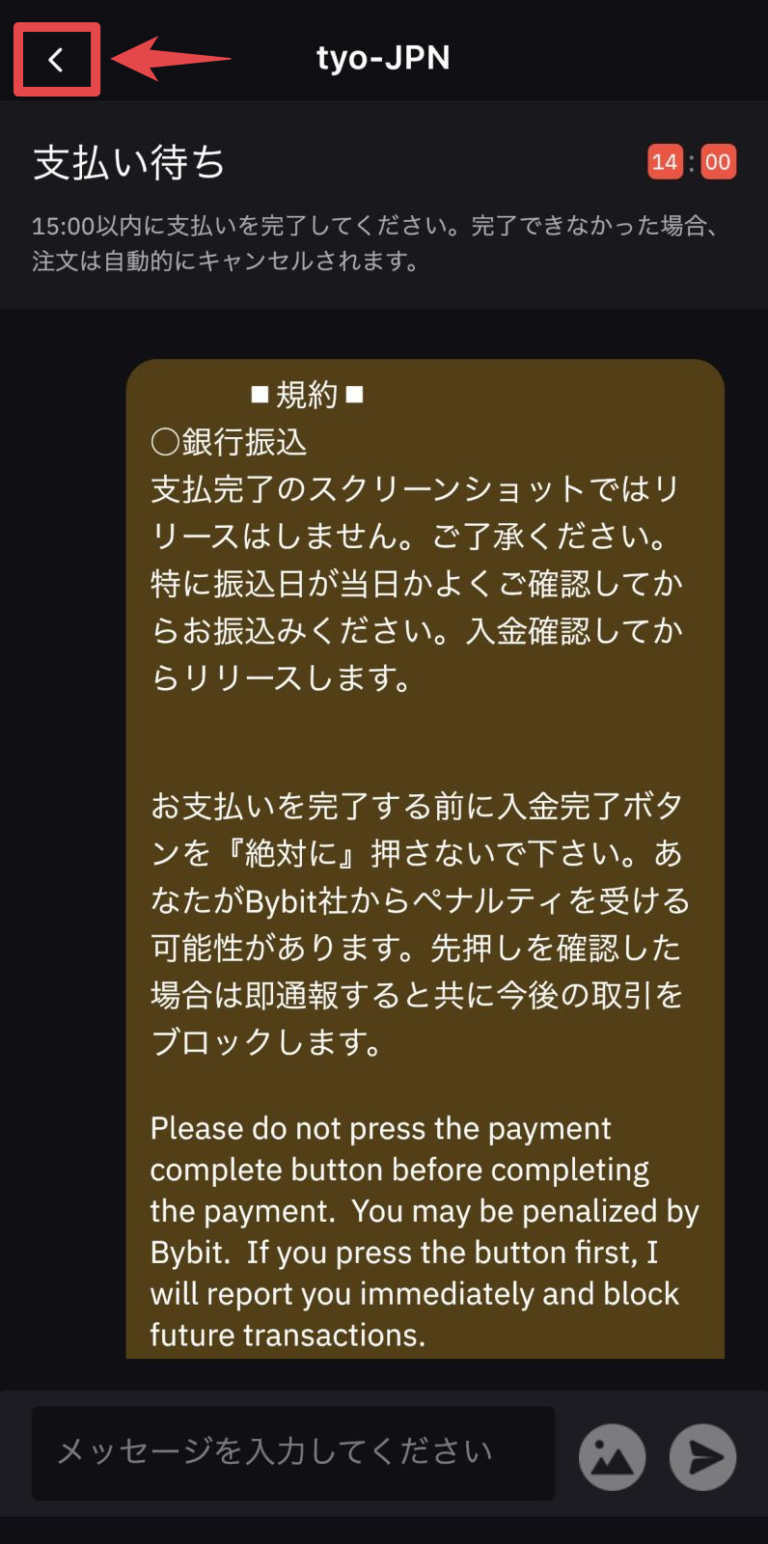Click the red seconds badge showing 00

(x=716, y=161)
